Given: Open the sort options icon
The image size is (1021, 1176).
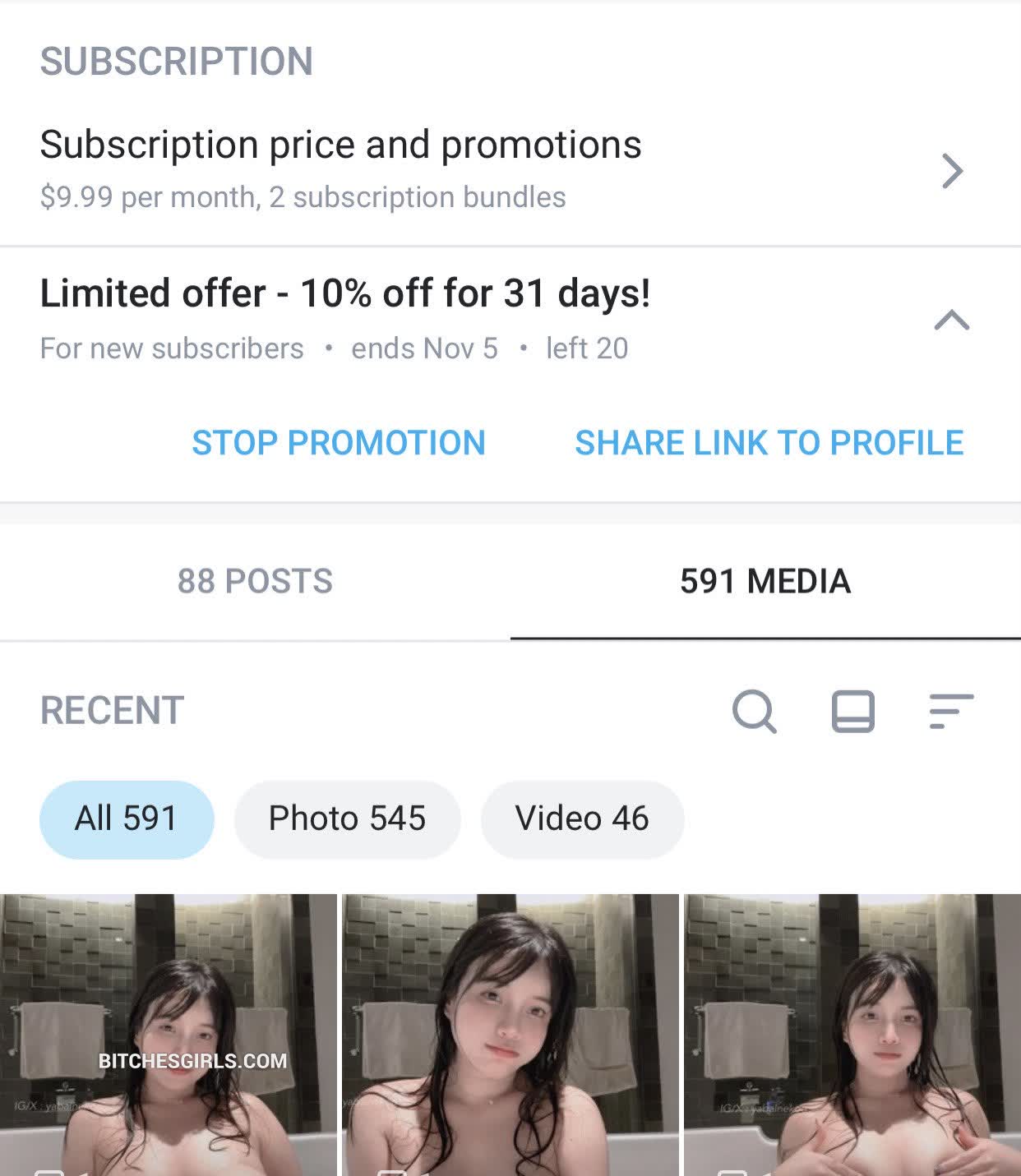Looking at the screenshot, I should coord(951,711).
